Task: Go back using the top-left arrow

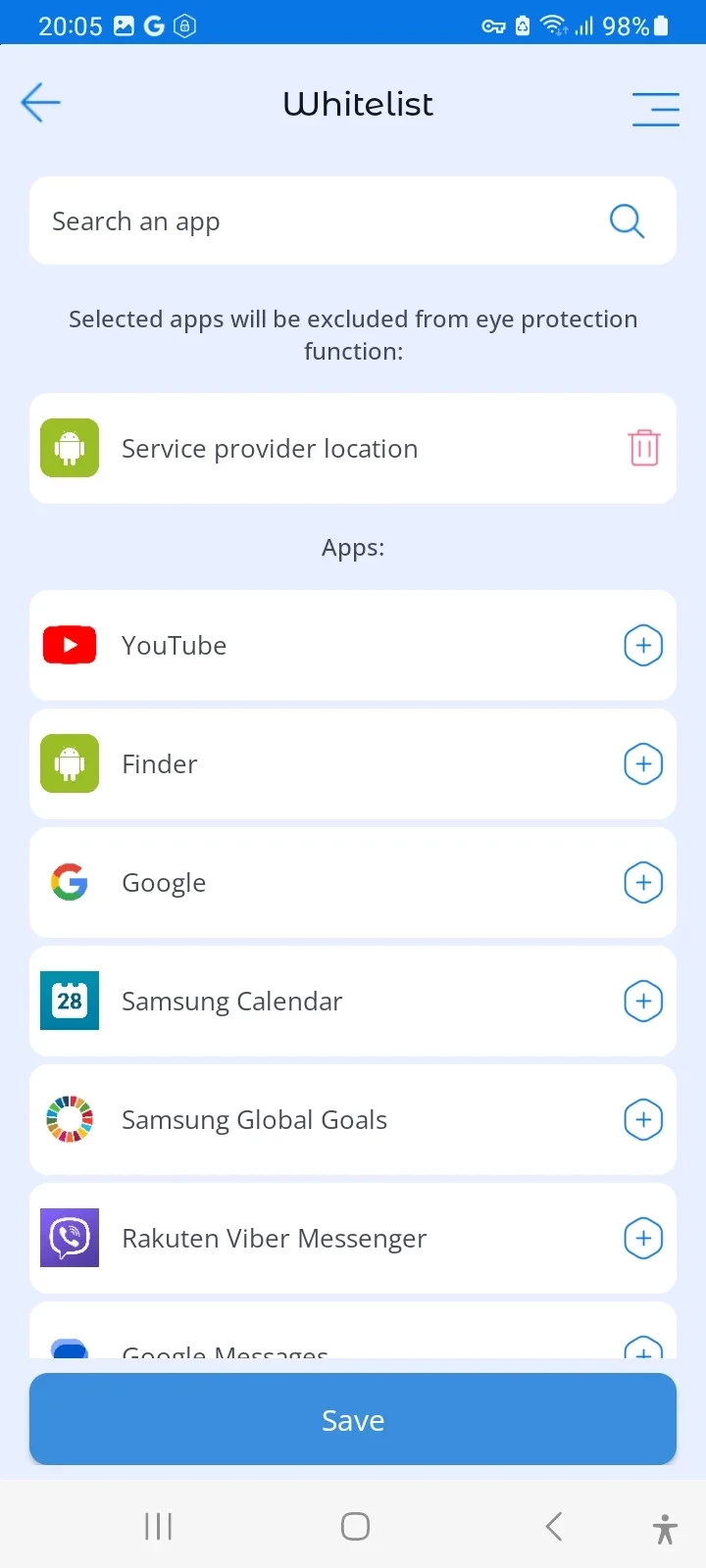Action: [x=40, y=103]
